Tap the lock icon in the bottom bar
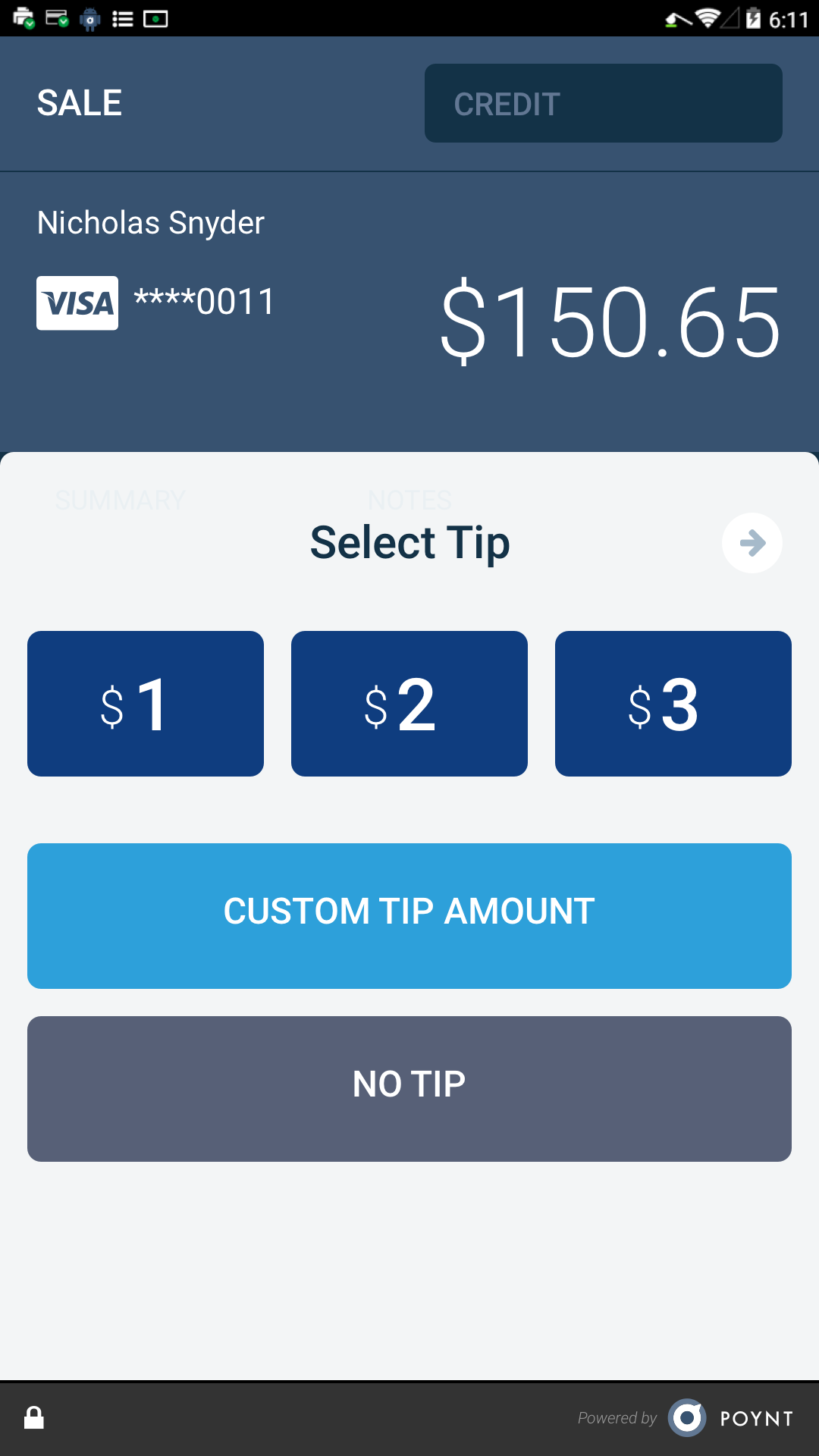819x1456 pixels. pos(34,1417)
